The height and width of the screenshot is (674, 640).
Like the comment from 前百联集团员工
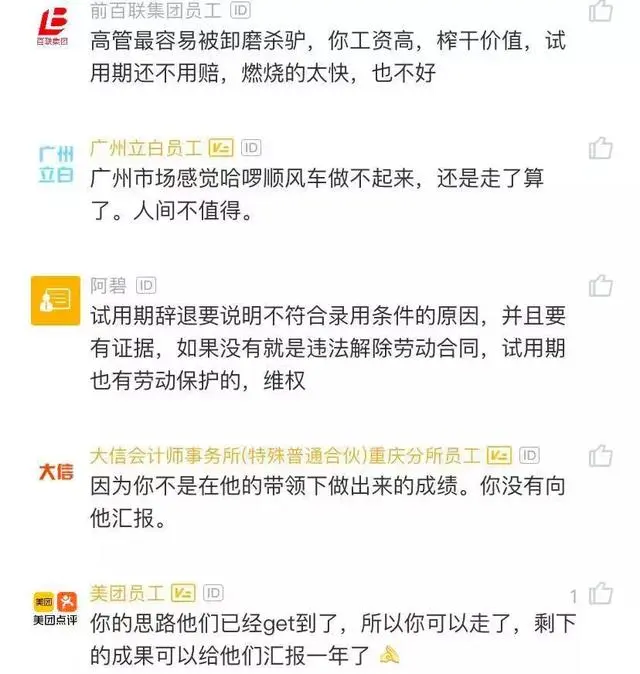point(601,11)
